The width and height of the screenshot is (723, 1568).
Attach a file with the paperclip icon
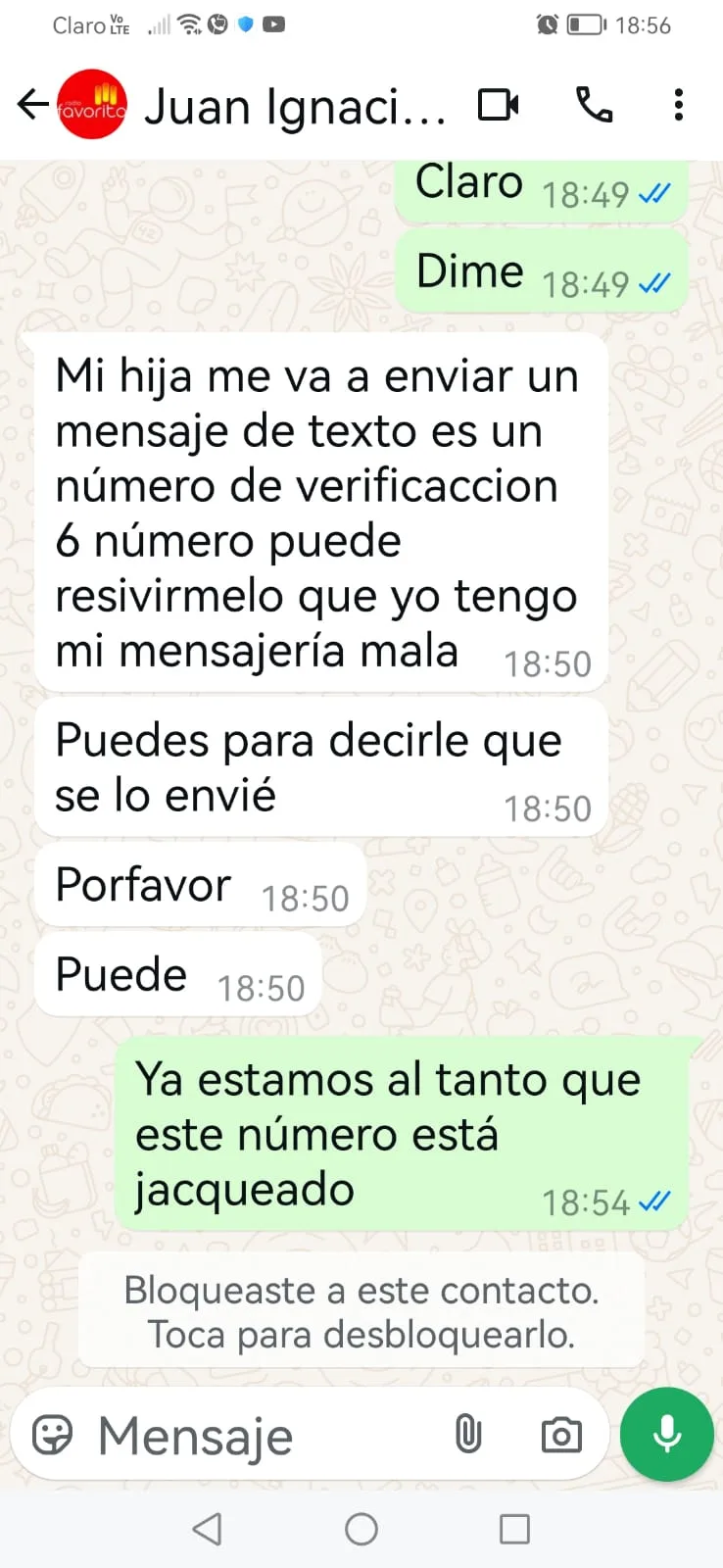pyautogui.click(x=468, y=1436)
